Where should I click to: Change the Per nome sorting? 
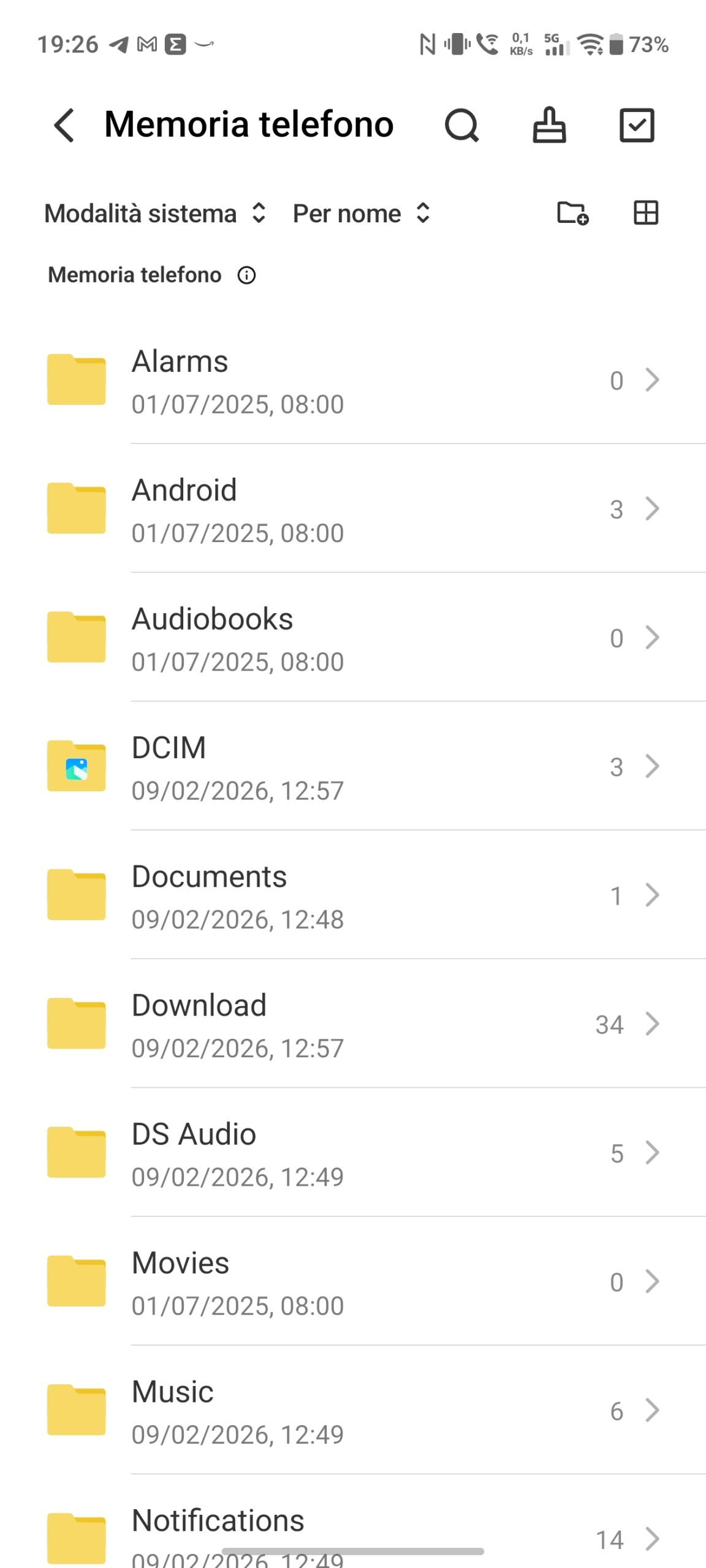click(362, 213)
